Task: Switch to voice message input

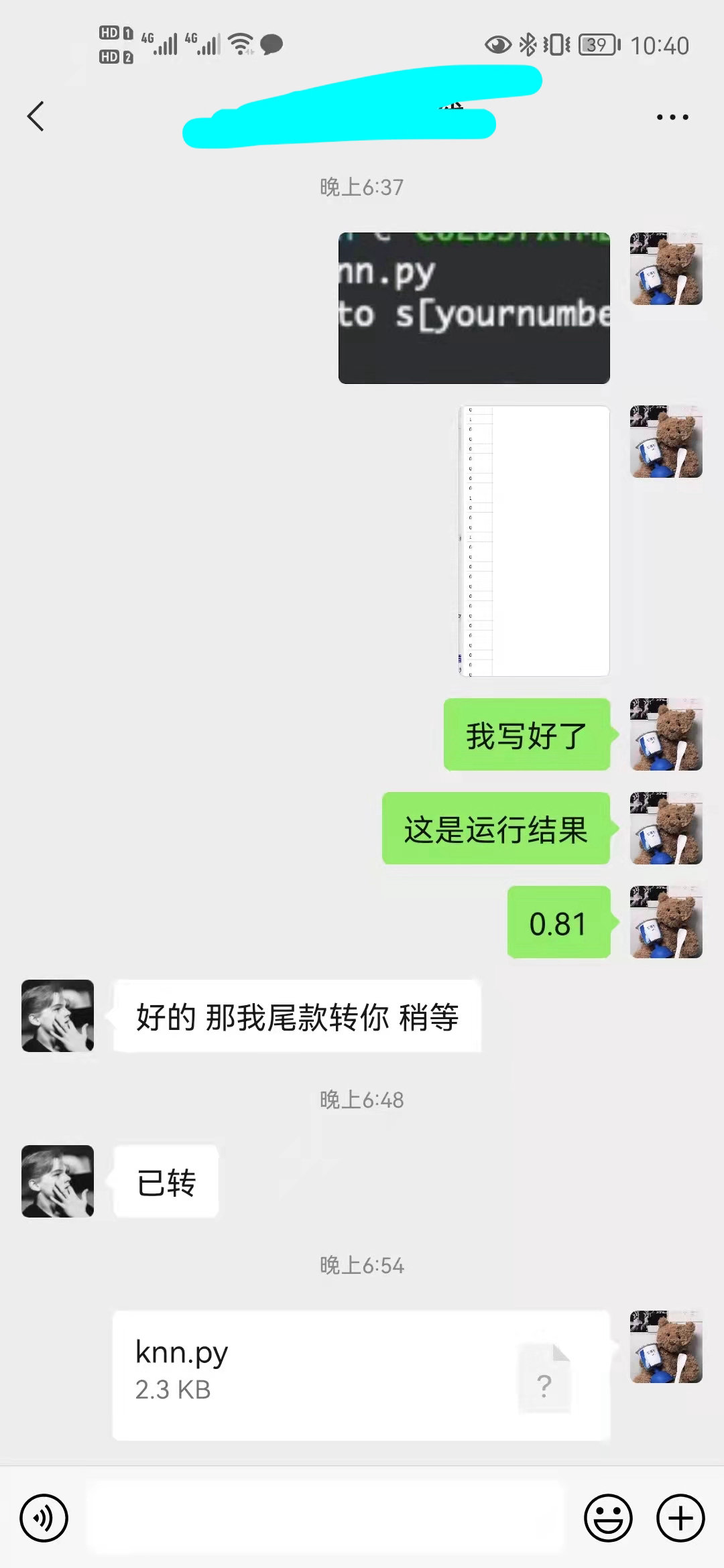Action: [x=44, y=1518]
